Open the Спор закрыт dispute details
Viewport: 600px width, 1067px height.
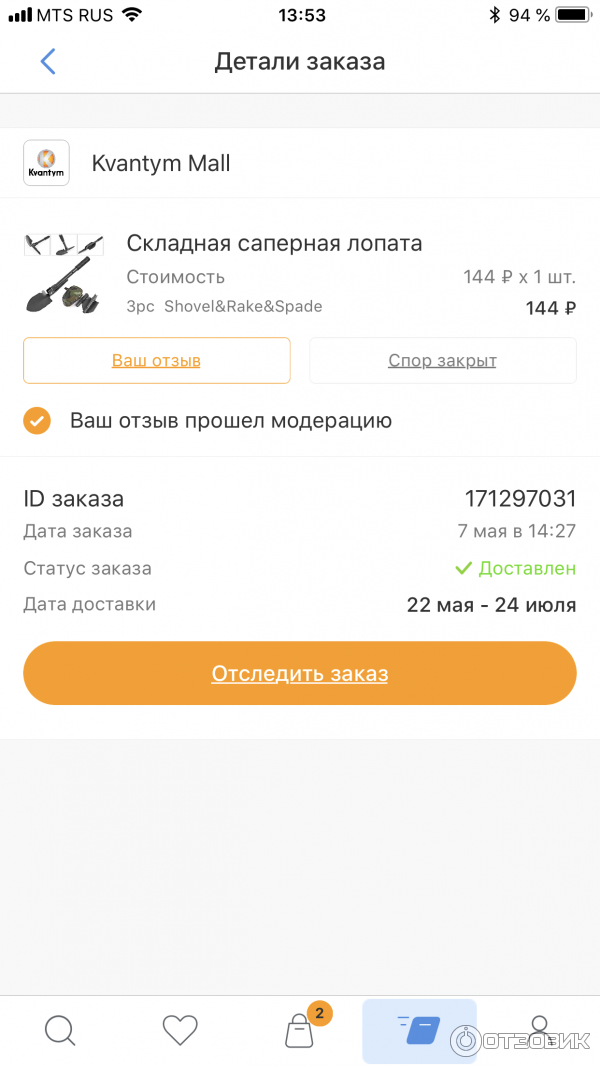click(x=442, y=360)
